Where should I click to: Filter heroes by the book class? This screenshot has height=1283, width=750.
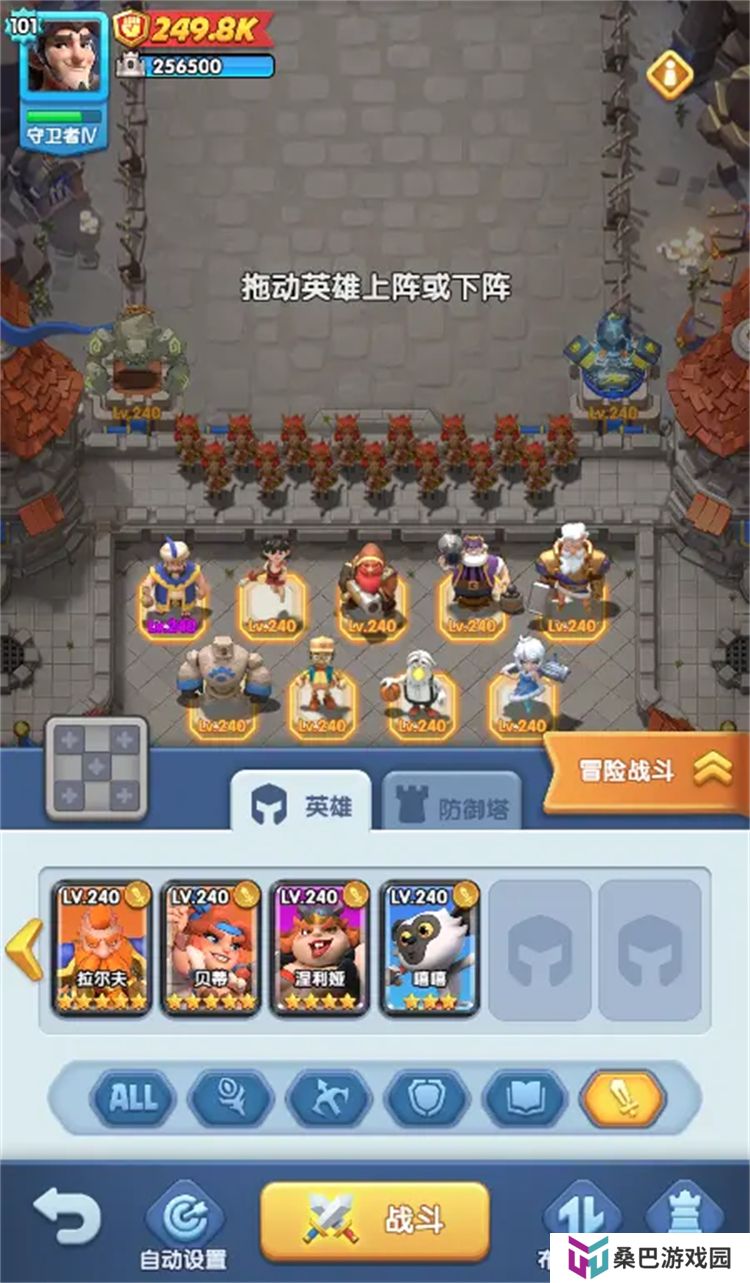[x=525, y=1098]
